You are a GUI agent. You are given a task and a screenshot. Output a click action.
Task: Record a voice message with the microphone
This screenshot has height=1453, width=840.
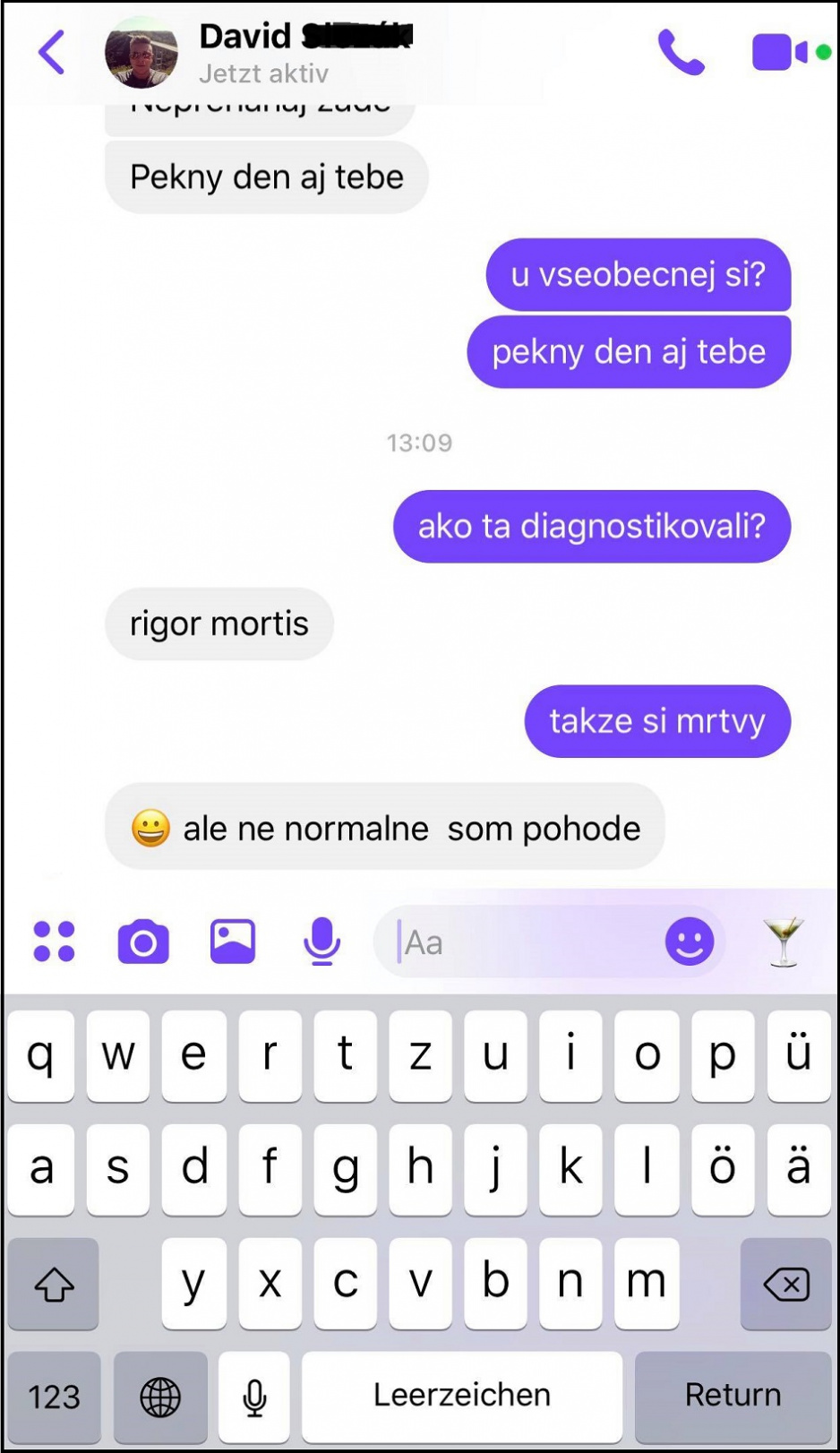point(321,941)
